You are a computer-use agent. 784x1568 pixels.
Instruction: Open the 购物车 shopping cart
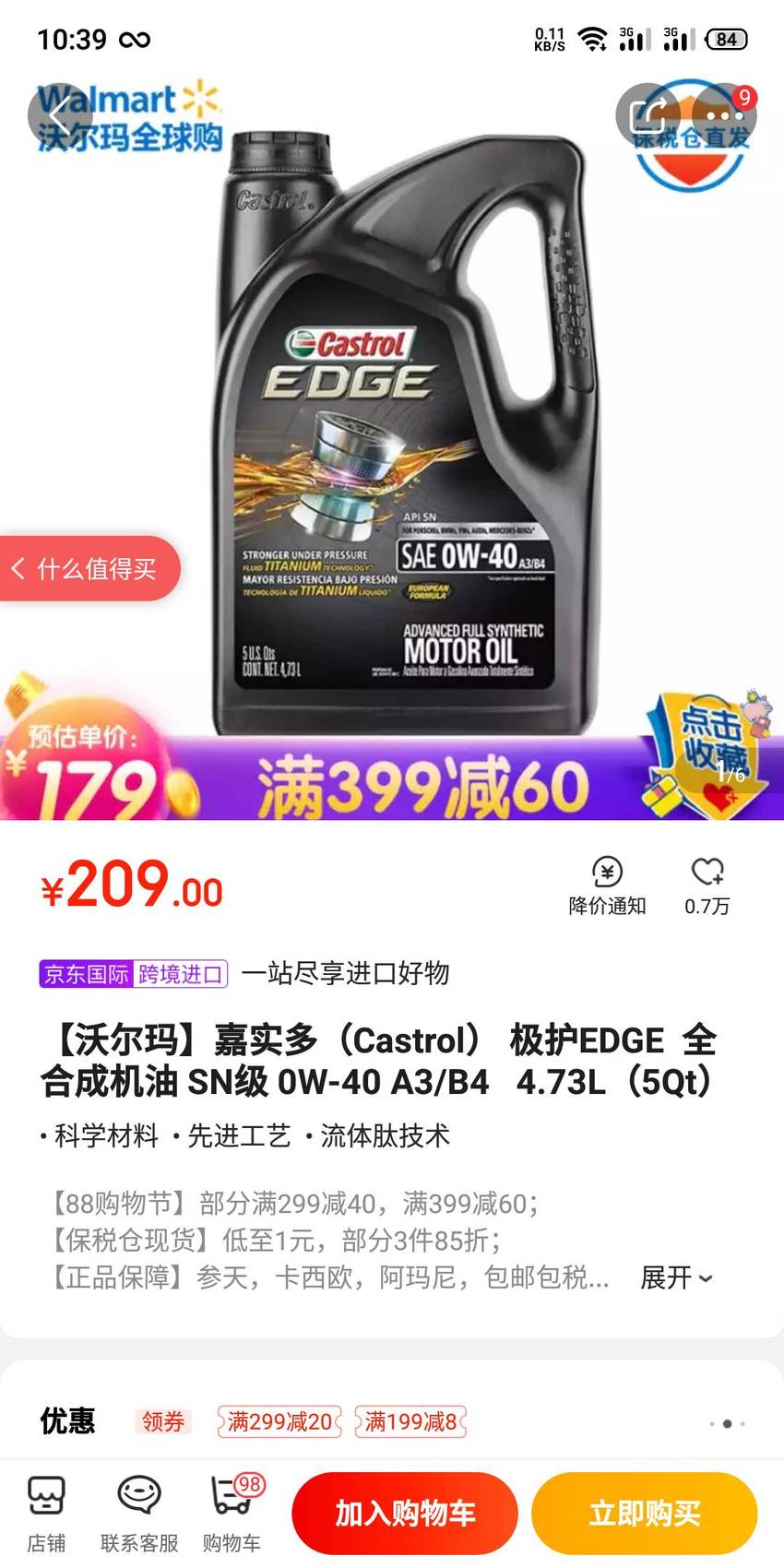pos(232,1513)
